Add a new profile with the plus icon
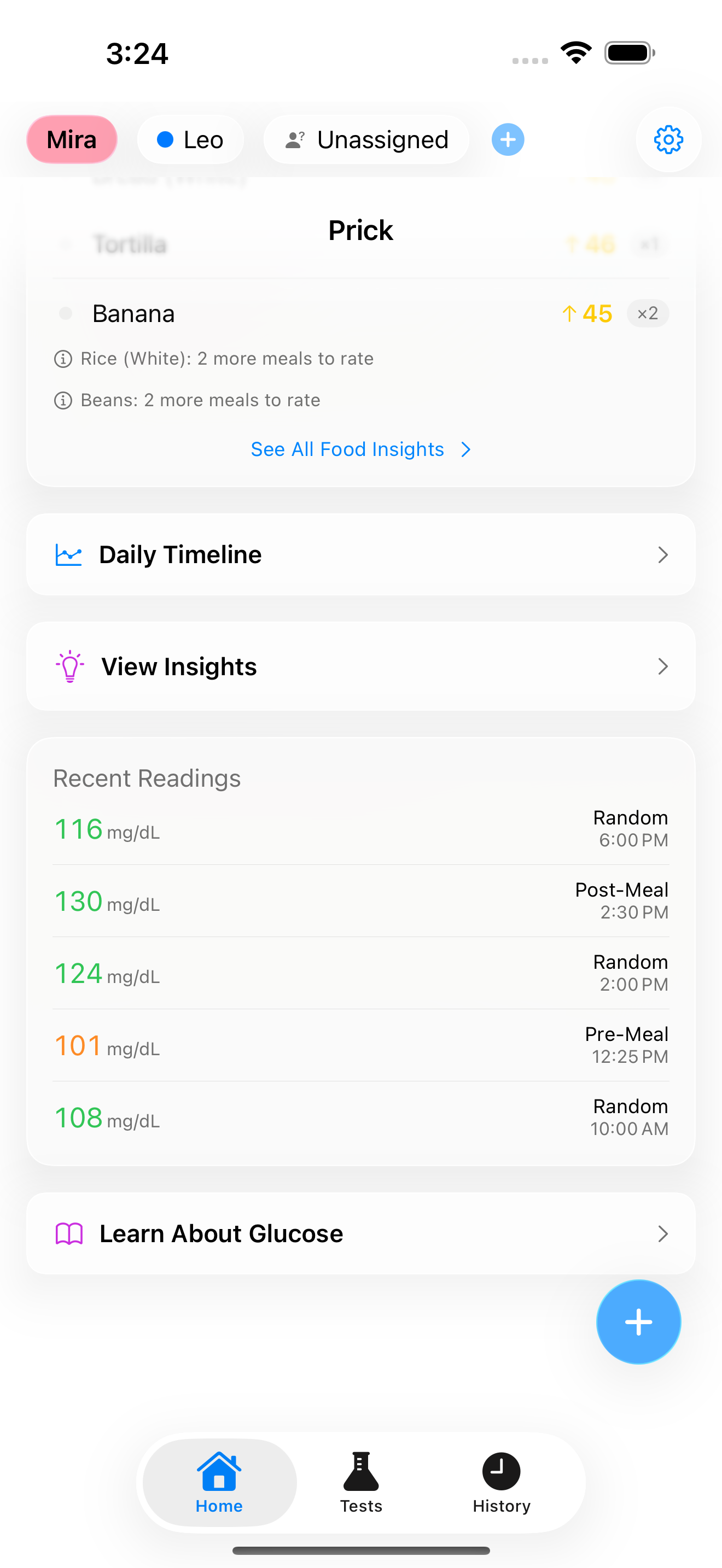The height and width of the screenshot is (1568, 722). [x=508, y=140]
